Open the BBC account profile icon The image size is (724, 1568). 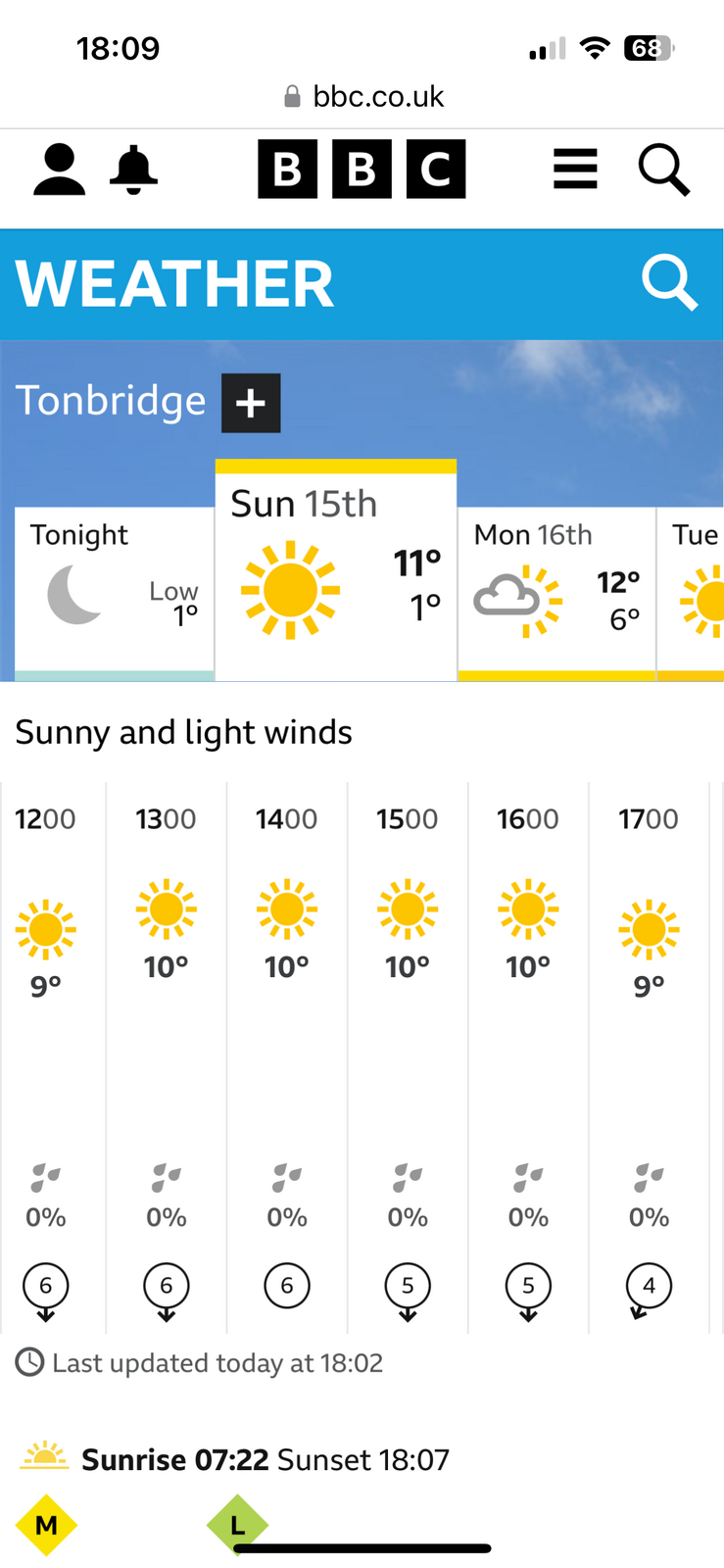[x=59, y=170]
